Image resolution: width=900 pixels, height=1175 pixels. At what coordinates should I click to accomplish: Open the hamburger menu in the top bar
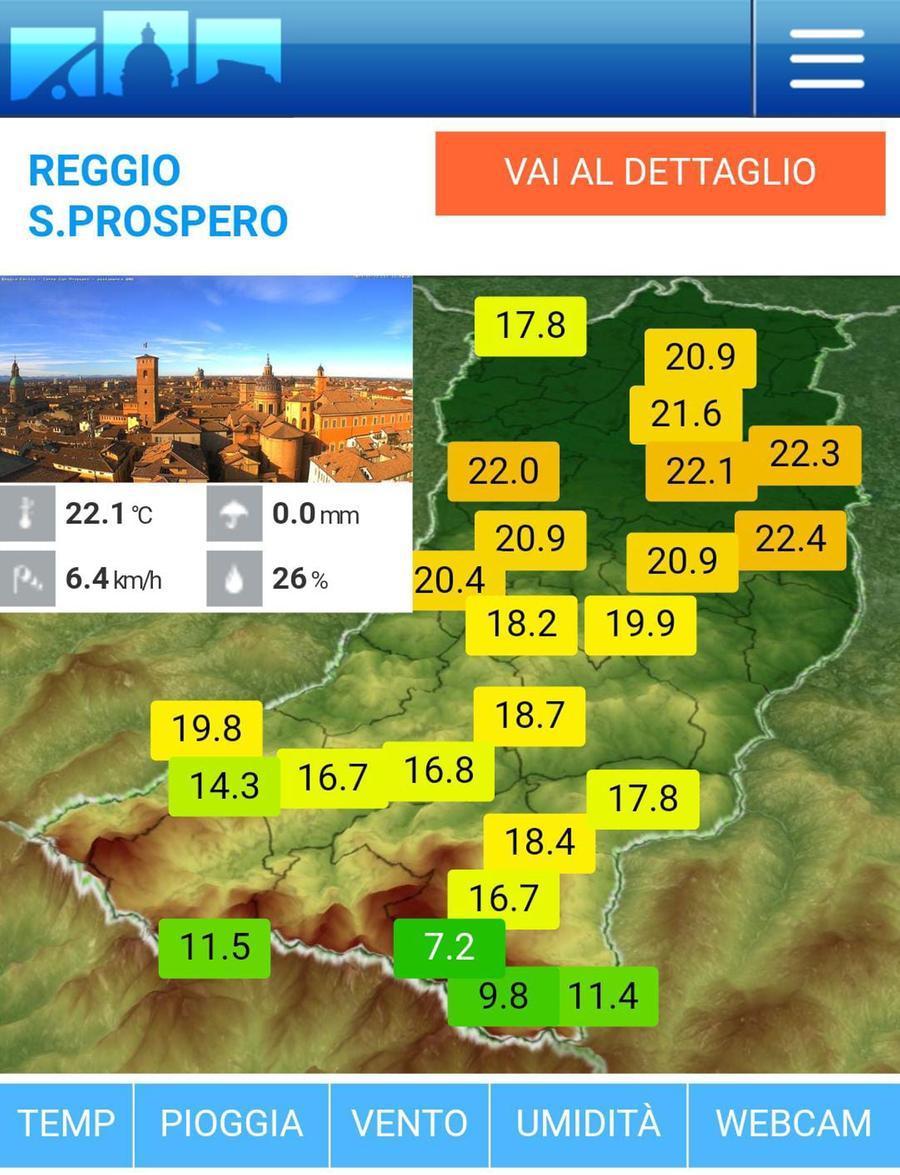827,57
